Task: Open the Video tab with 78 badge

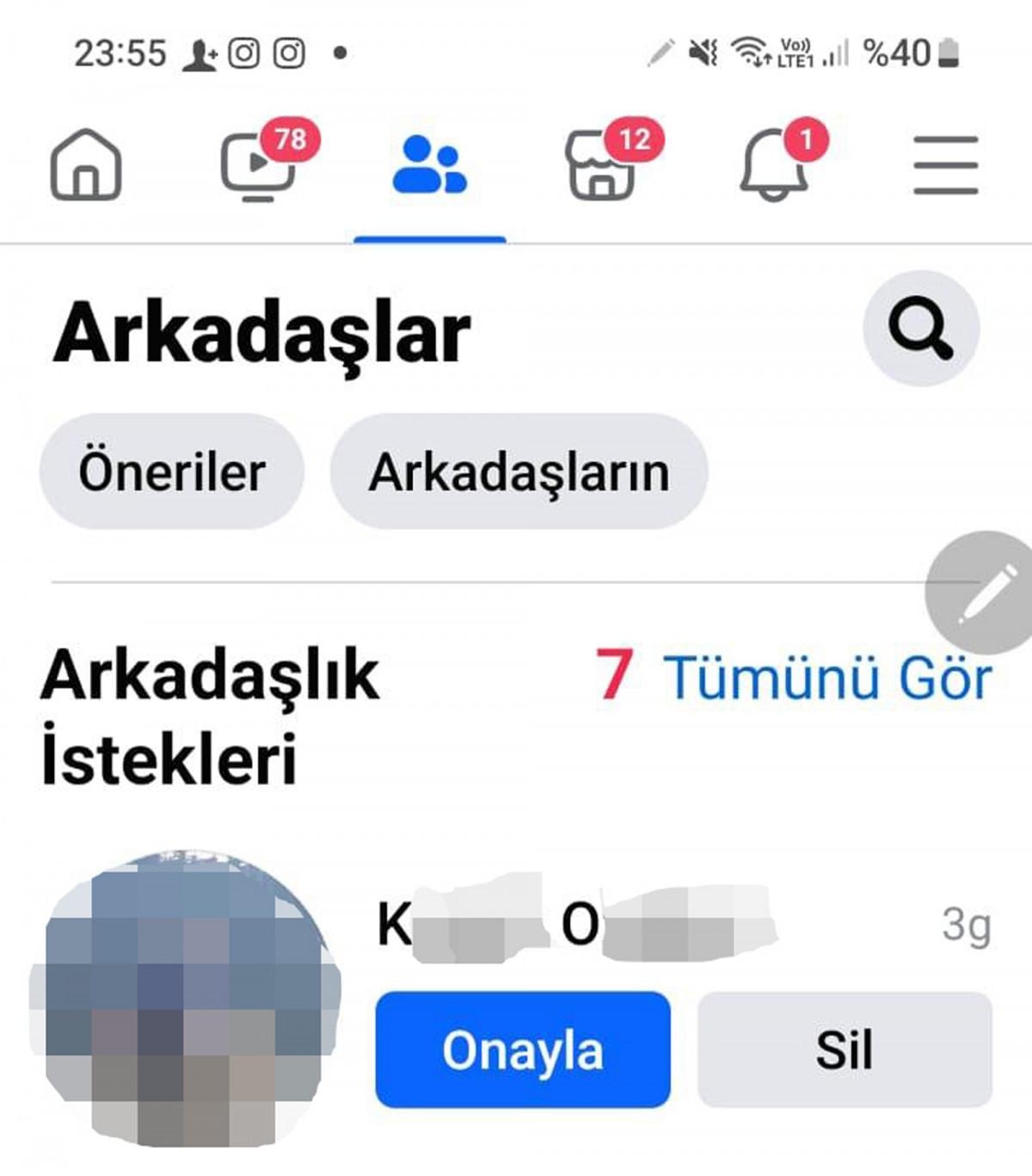Action: 259,165
